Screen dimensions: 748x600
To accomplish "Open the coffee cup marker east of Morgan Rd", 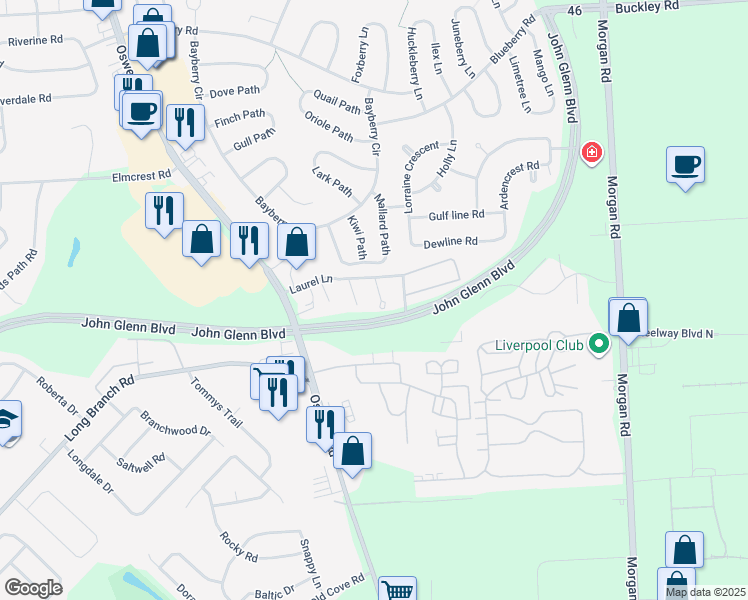I will (686, 168).
